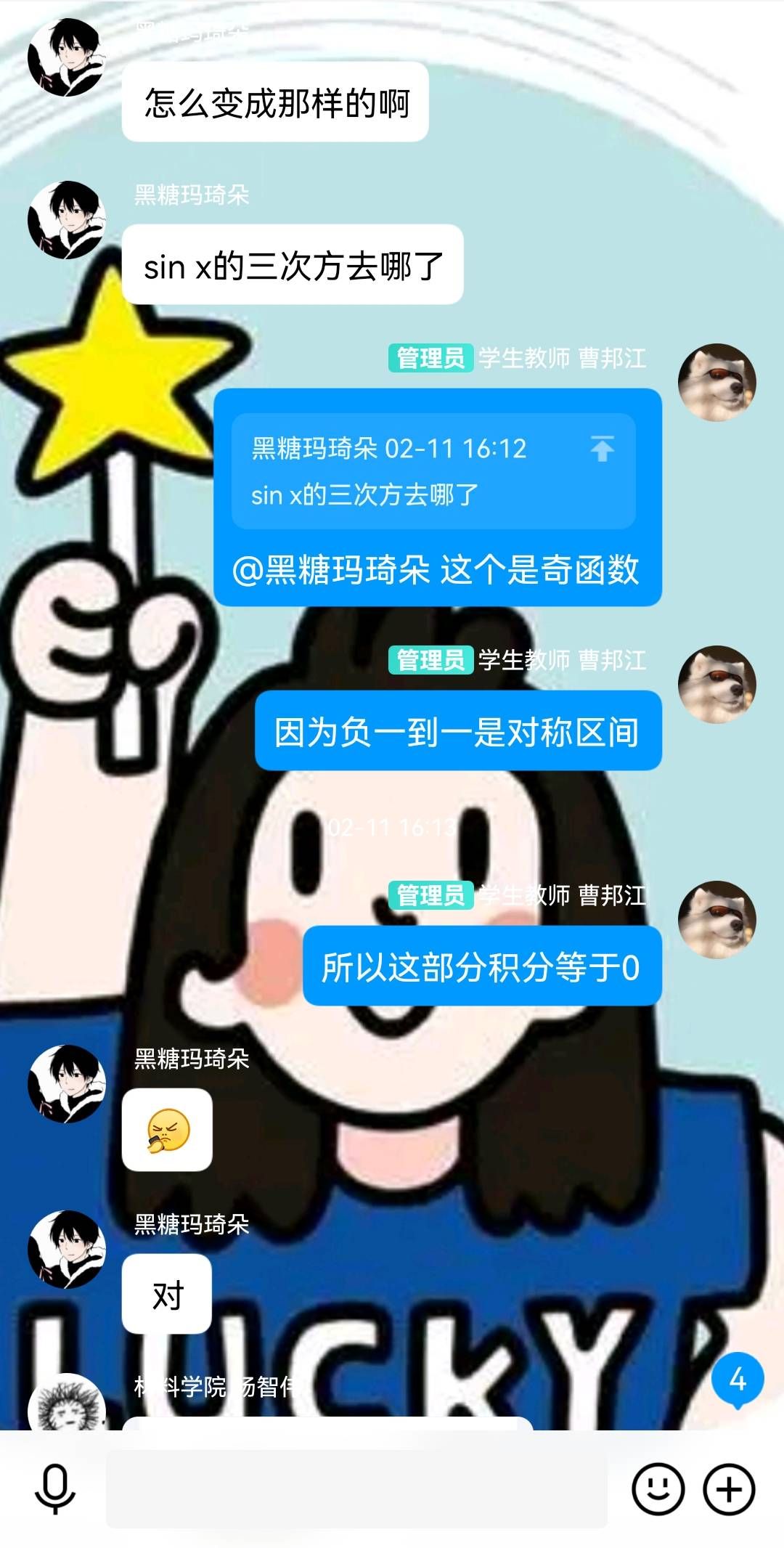Open the plus attachment menu
Viewport: 784px width, 1548px height.
(x=729, y=1489)
